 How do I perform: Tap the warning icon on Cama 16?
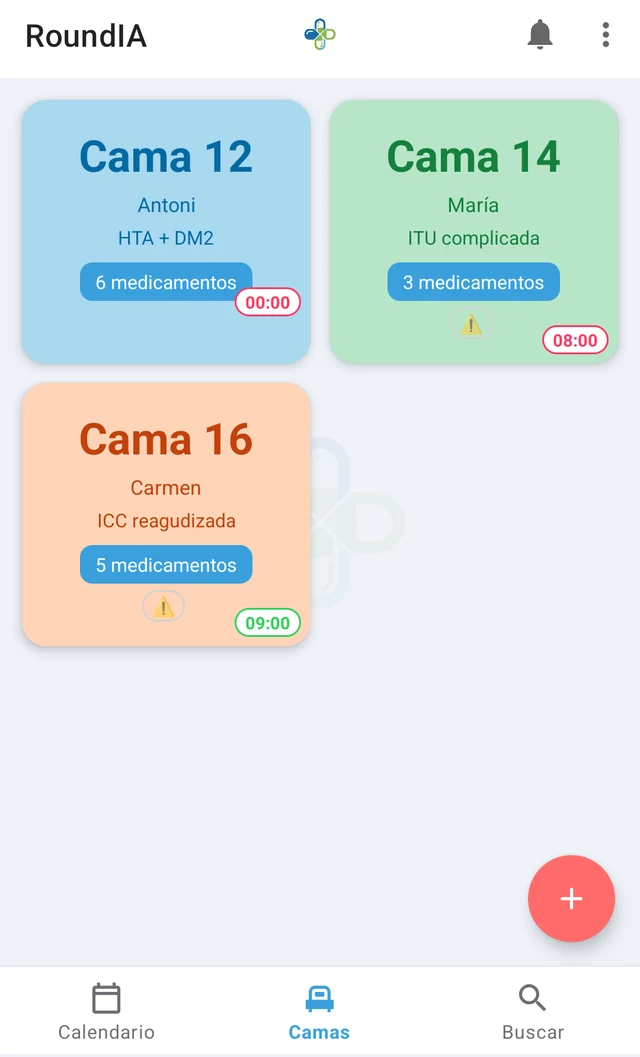coord(163,607)
